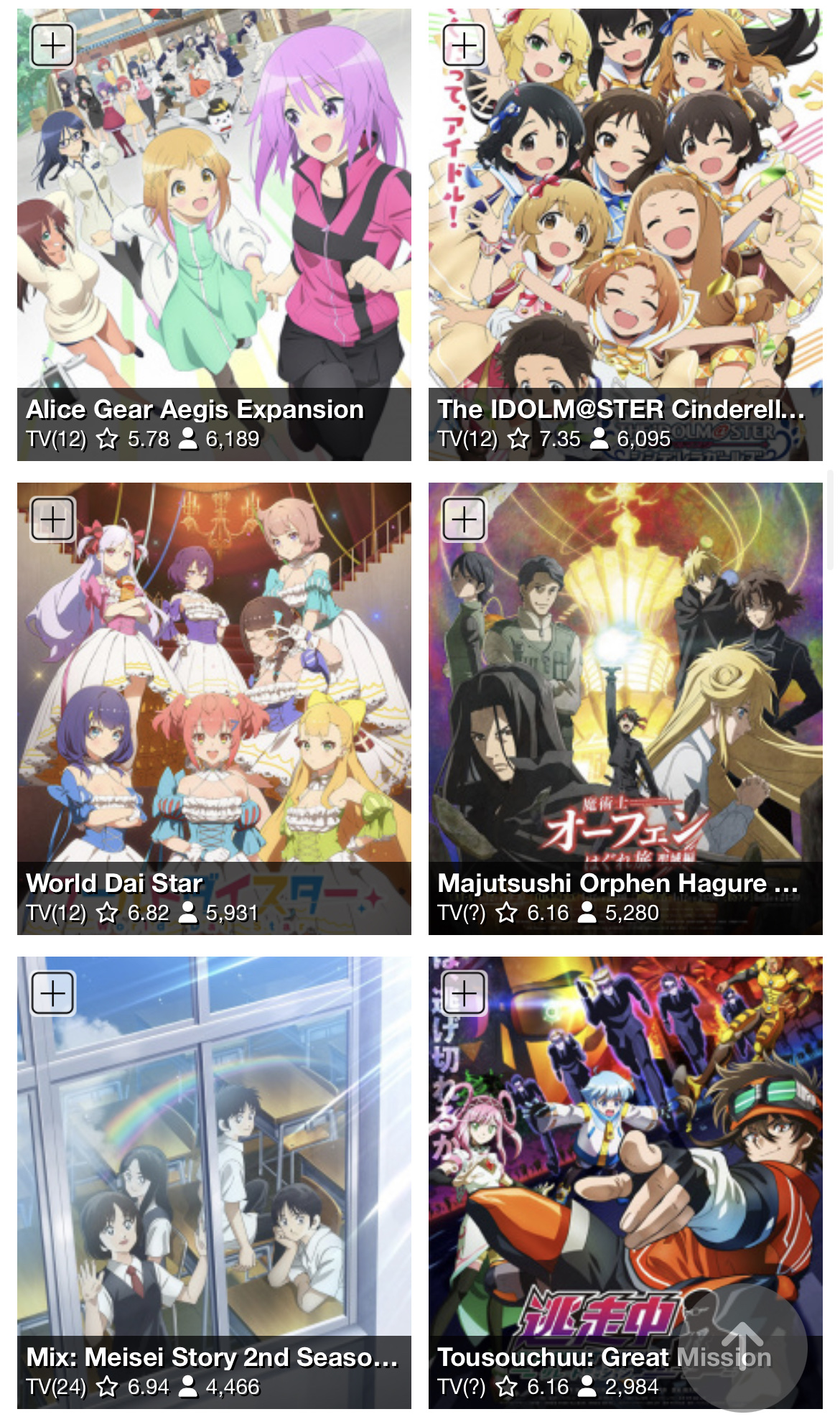Screen dimensions: 840x1427
Task: Add World Dai Star to list
Action: click(52, 519)
